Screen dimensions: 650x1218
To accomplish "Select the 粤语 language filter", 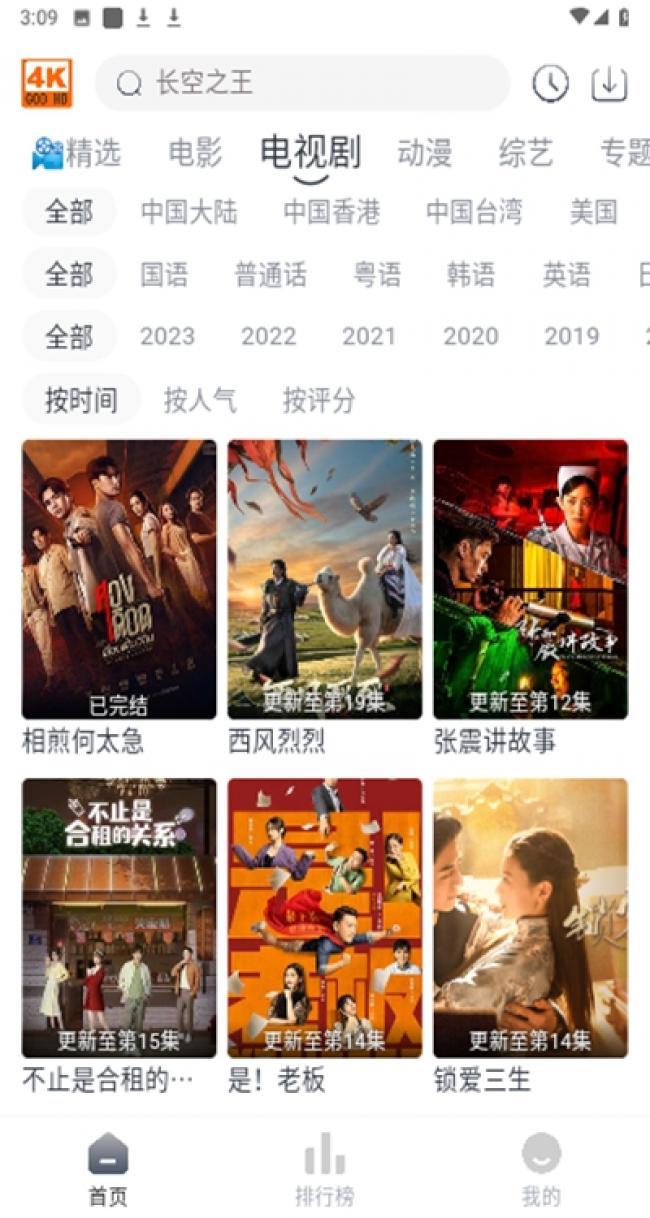I will [377, 274].
